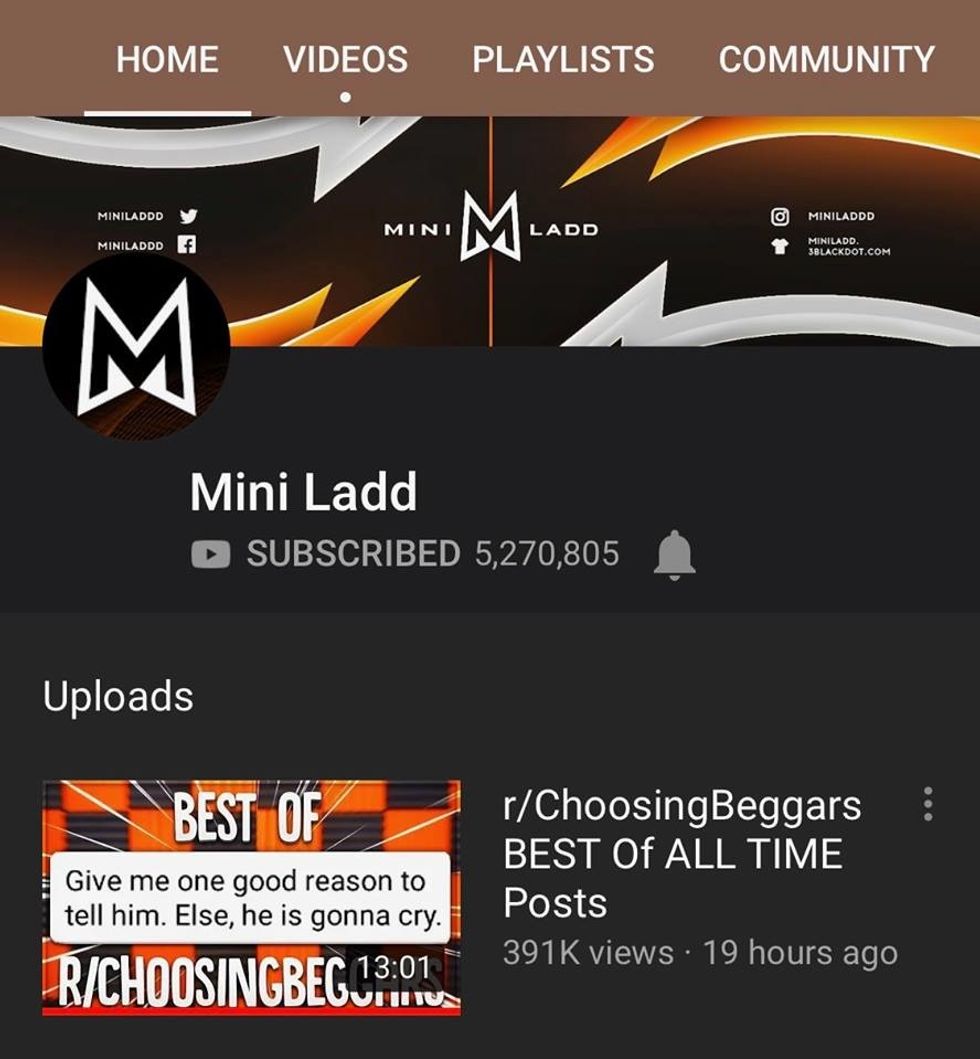
Task: Go to the Community tab
Action: coord(826,60)
